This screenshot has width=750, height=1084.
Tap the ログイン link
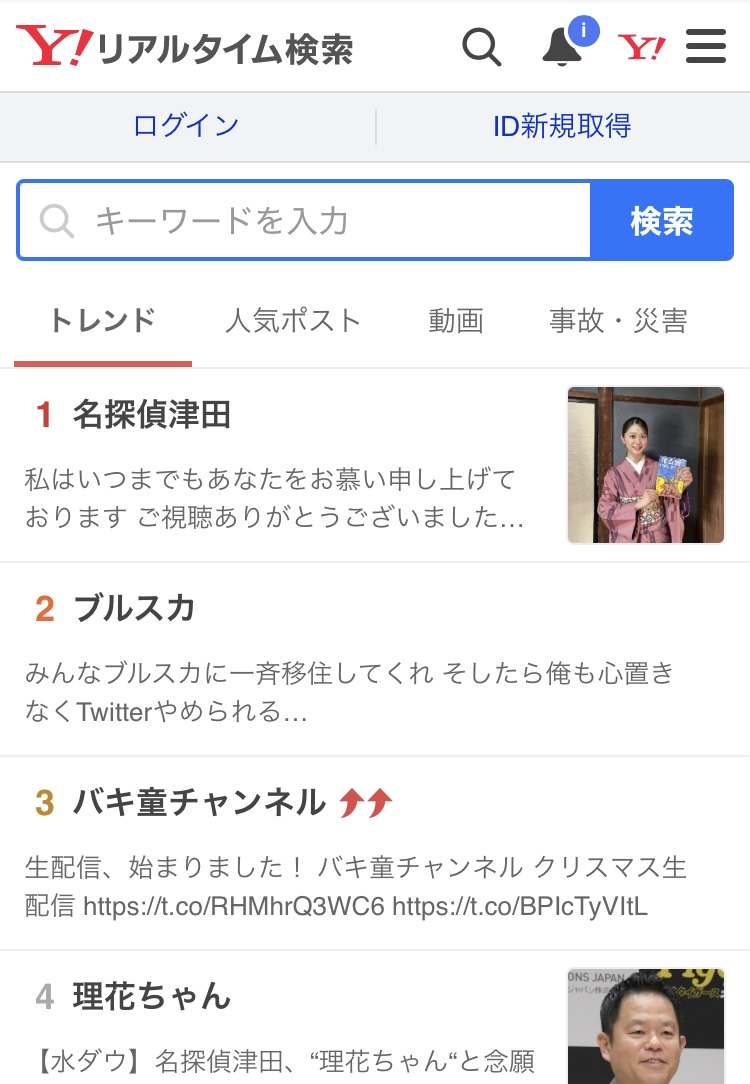[x=186, y=126]
